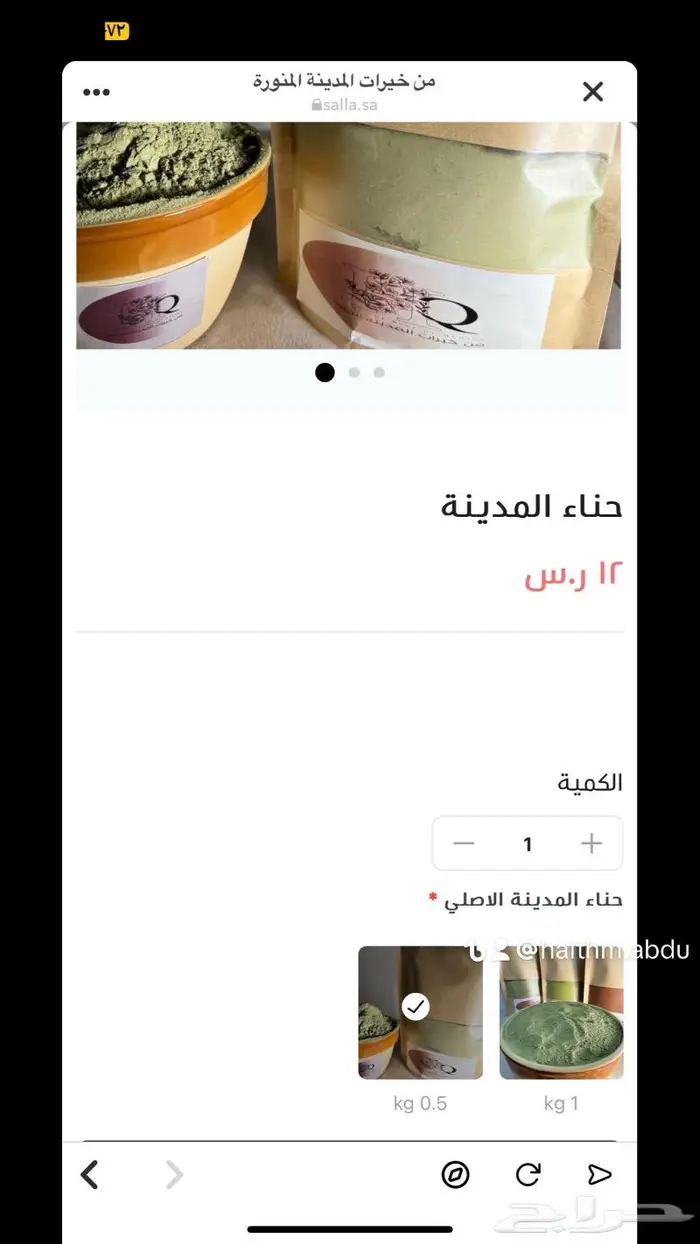Go back to the previous web page
Screen dimensions: 700x1244
pyautogui.click(x=90, y=1174)
